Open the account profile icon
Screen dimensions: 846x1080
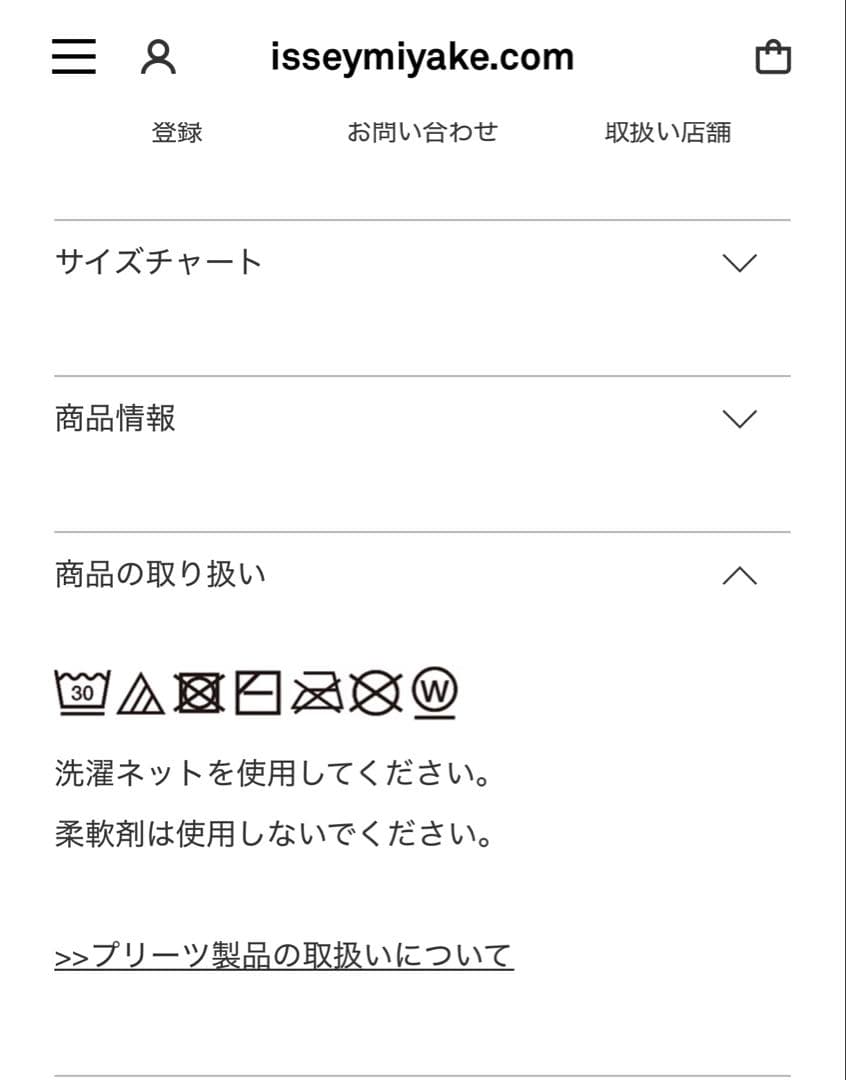pos(158,57)
